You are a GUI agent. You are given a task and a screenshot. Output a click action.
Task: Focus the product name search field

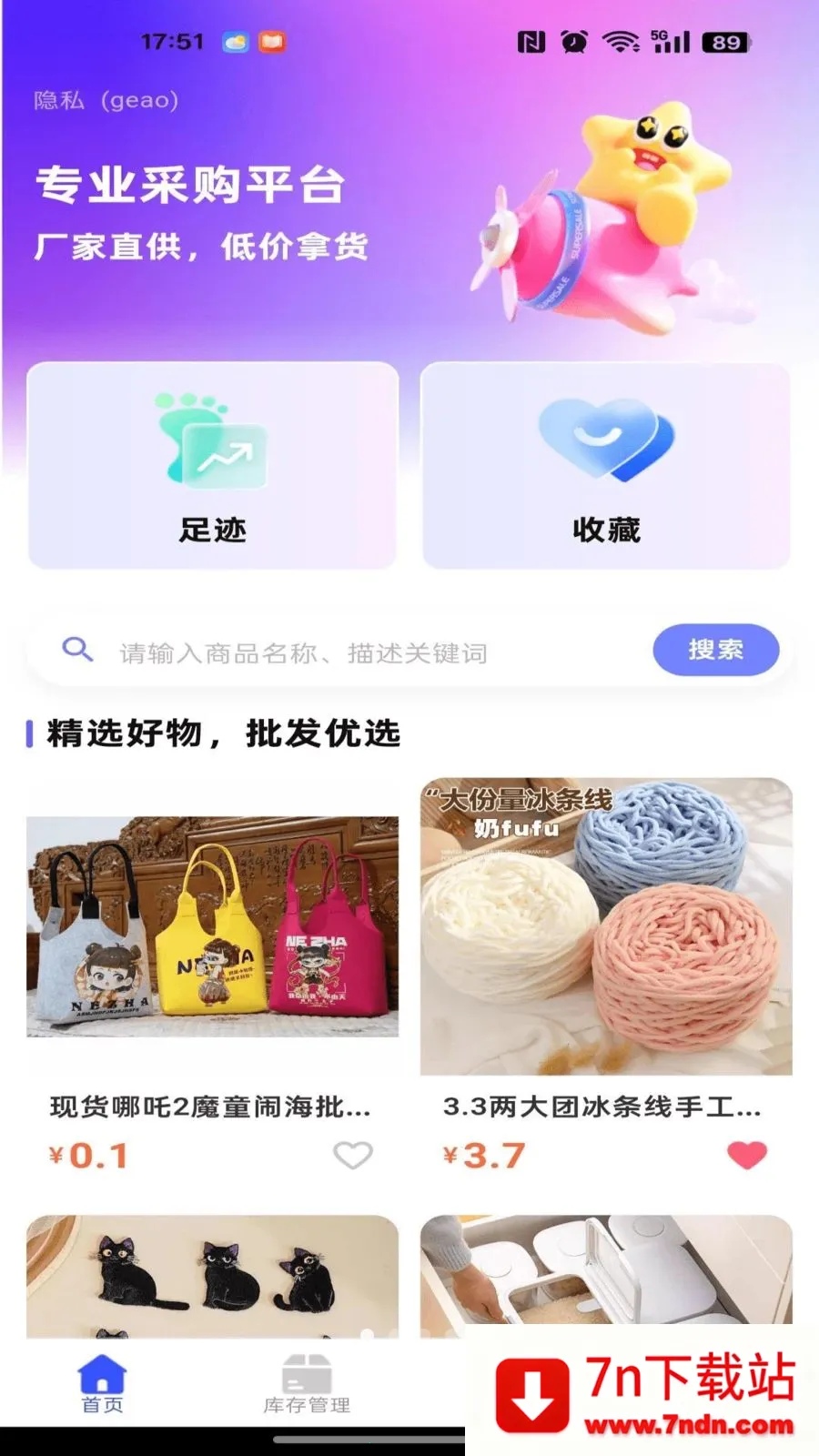(364, 652)
